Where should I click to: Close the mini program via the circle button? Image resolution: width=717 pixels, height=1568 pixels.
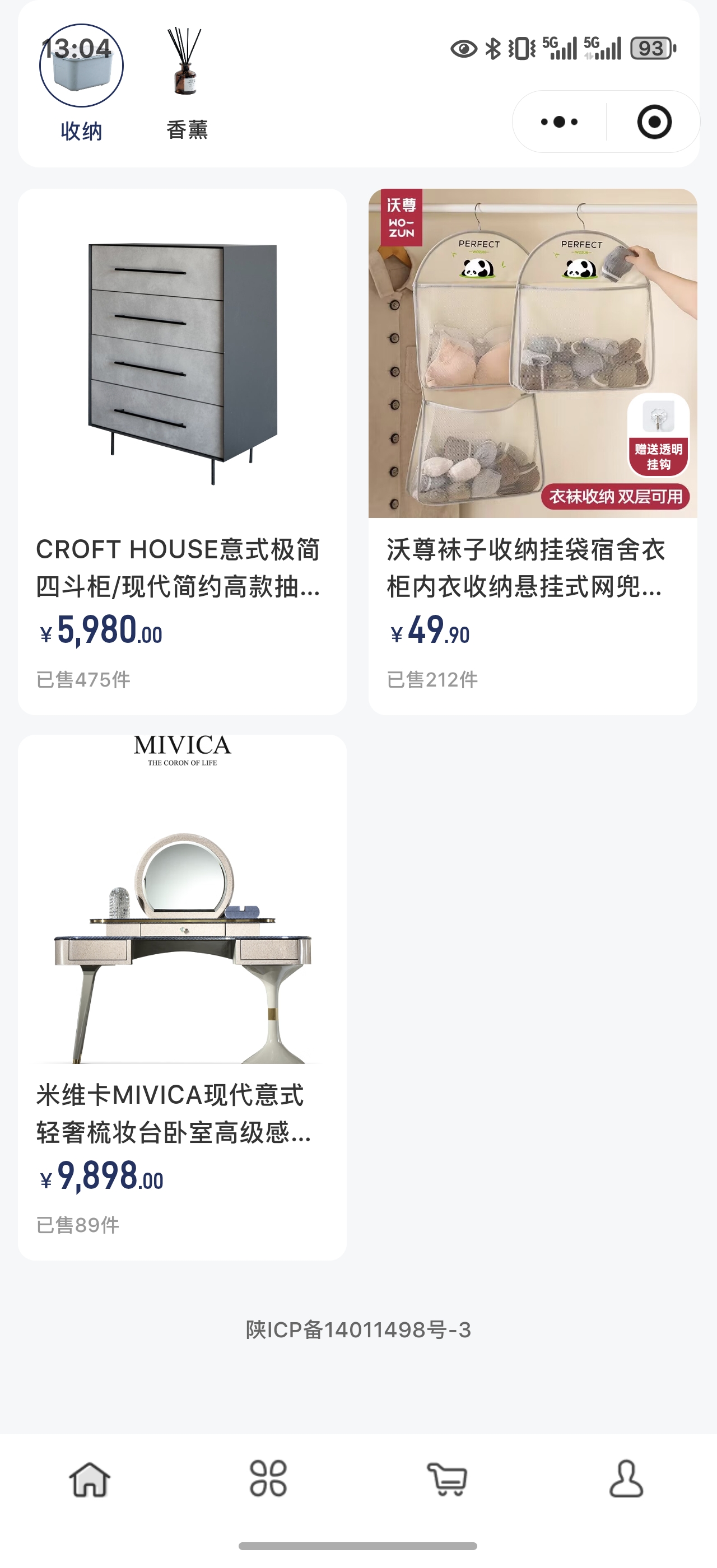[x=654, y=122]
